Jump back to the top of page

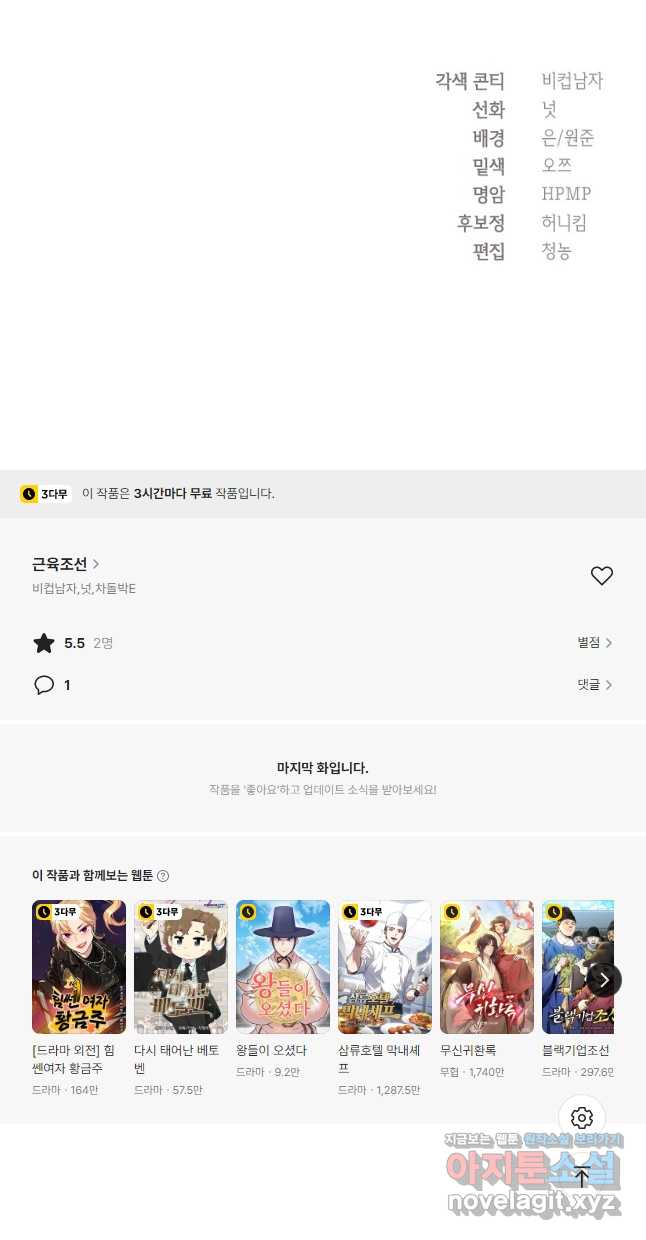582,1177
